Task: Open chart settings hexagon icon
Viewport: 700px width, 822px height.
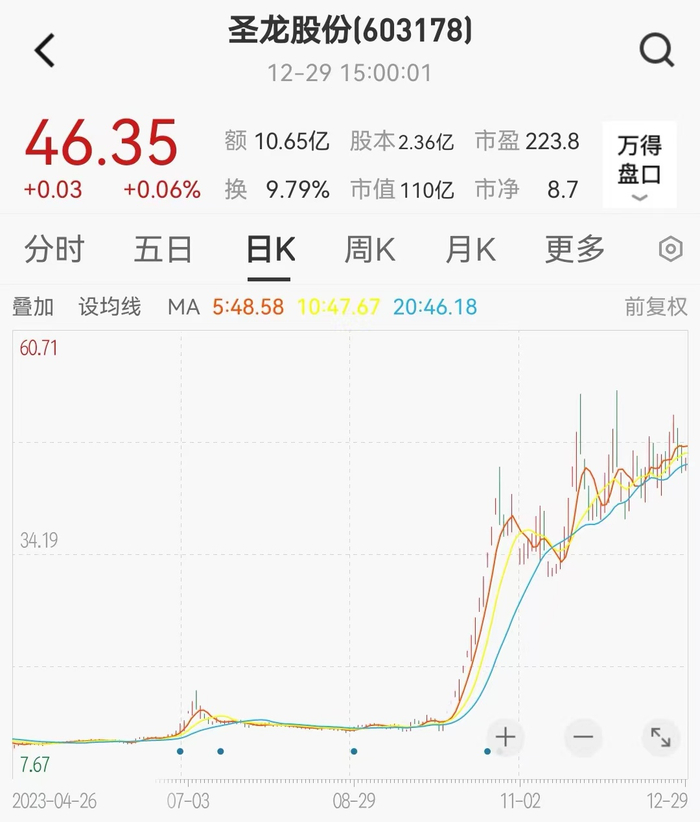Action: click(671, 250)
